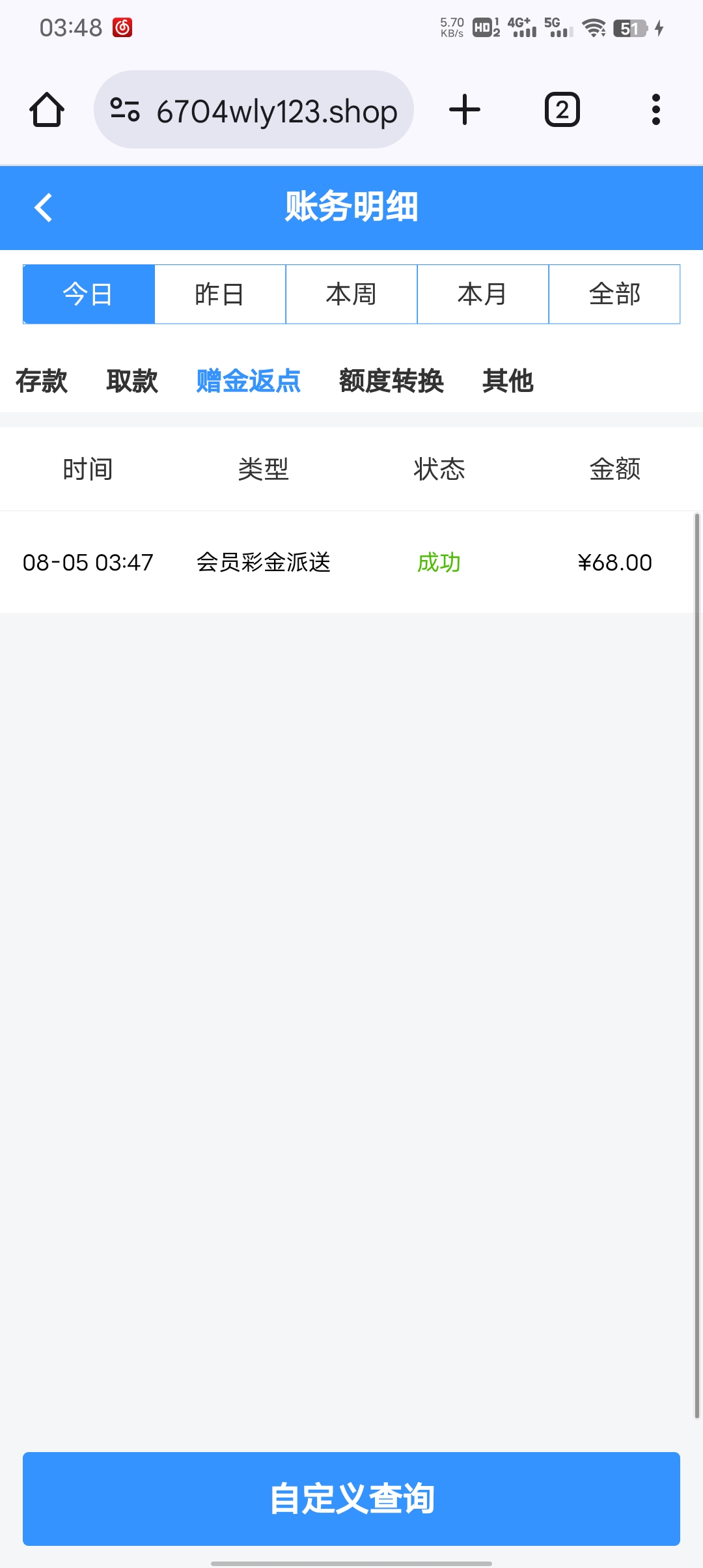
Task: Show the 额度转换 records
Action: click(x=391, y=381)
